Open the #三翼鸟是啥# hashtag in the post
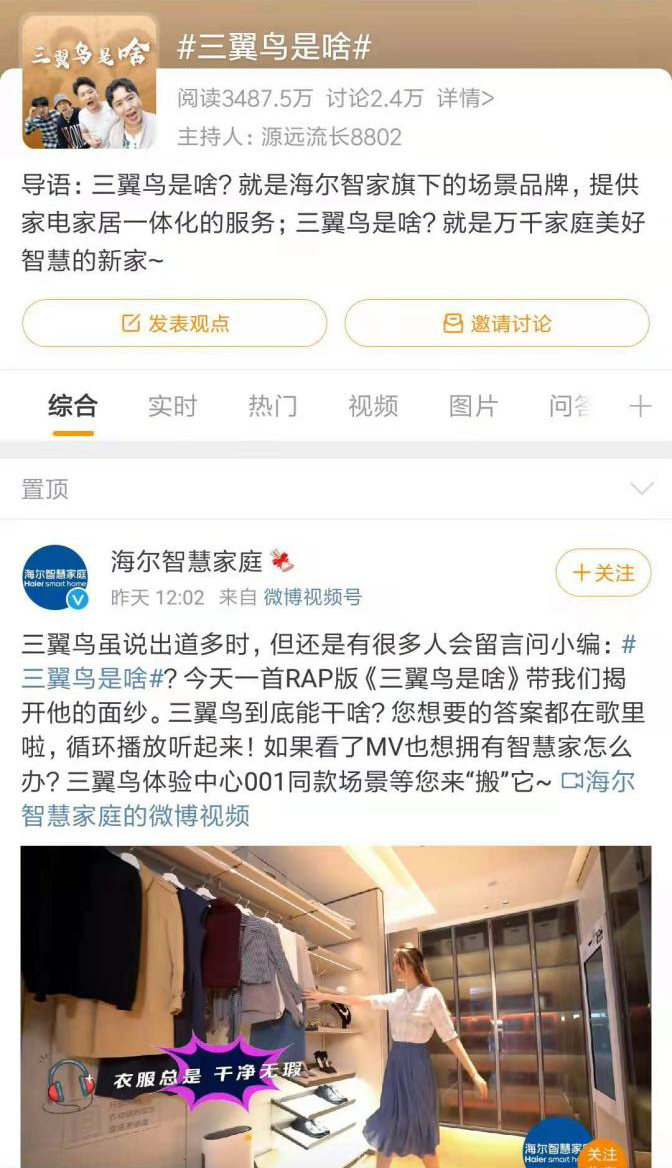The width and height of the screenshot is (672, 1168). [x=93, y=679]
